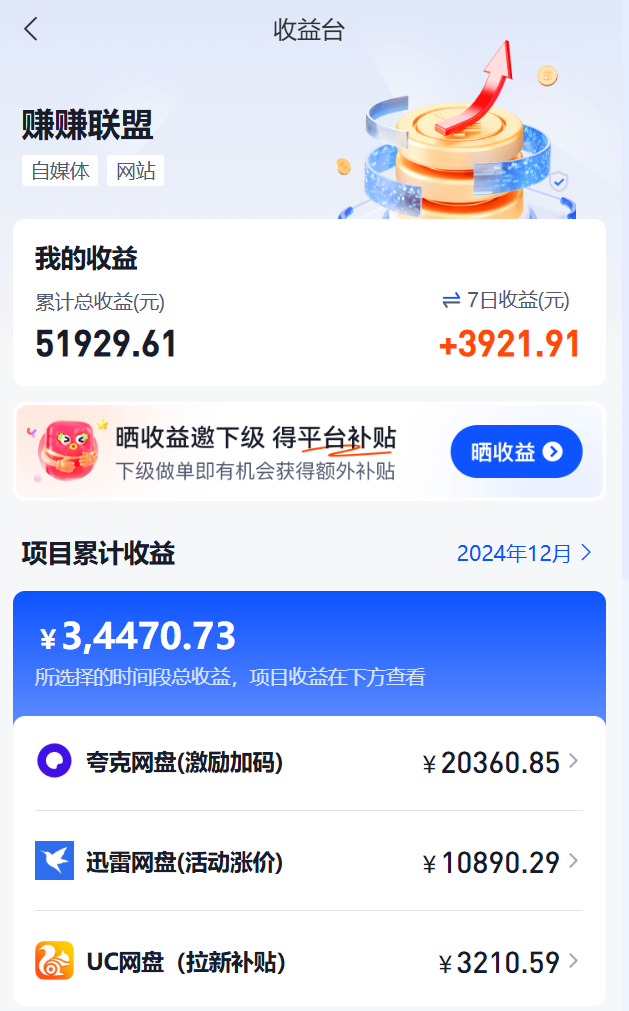Select the UC网盘 (拉新补贴) earnings row

(308, 962)
